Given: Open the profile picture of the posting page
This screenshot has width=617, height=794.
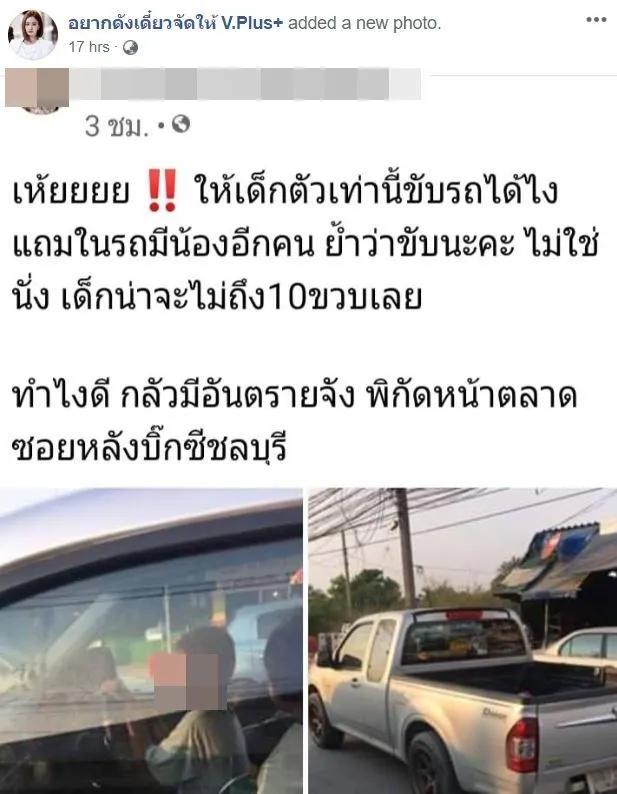Looking at the screenshot, I should [32, 34].
